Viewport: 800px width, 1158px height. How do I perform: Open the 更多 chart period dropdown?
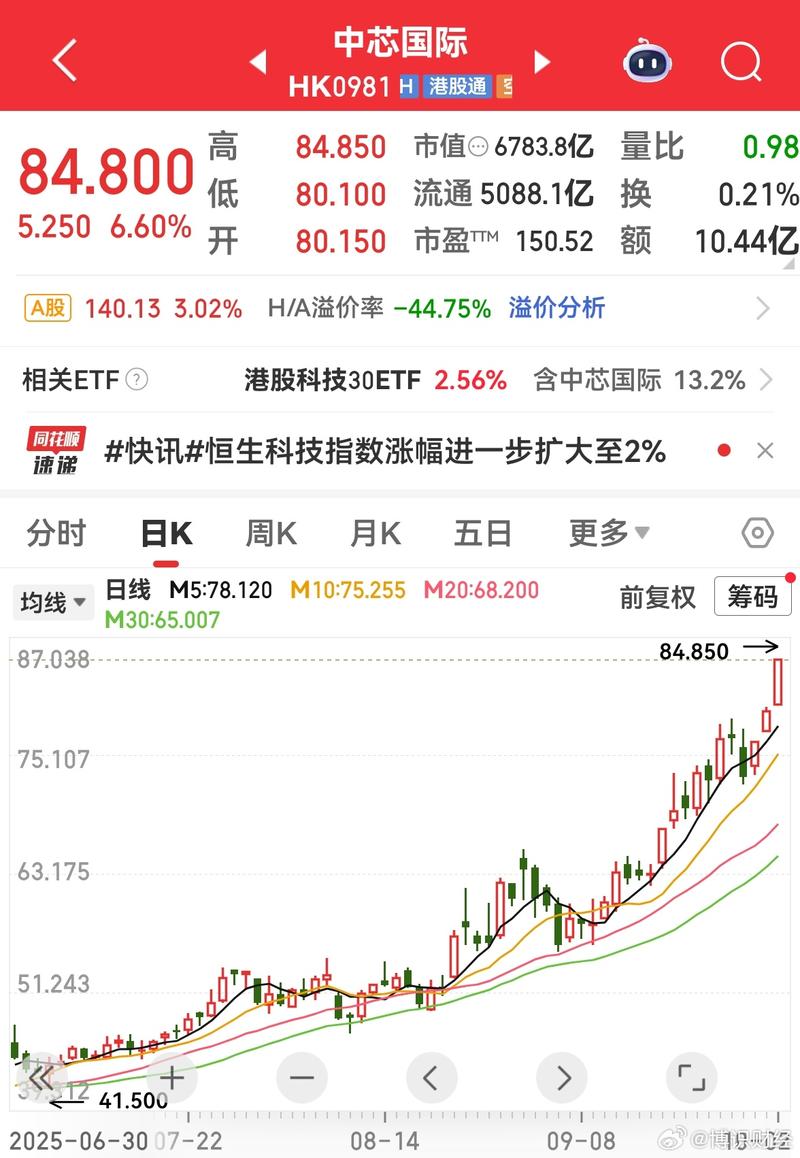pyautogui.click(x=609, y=533)
